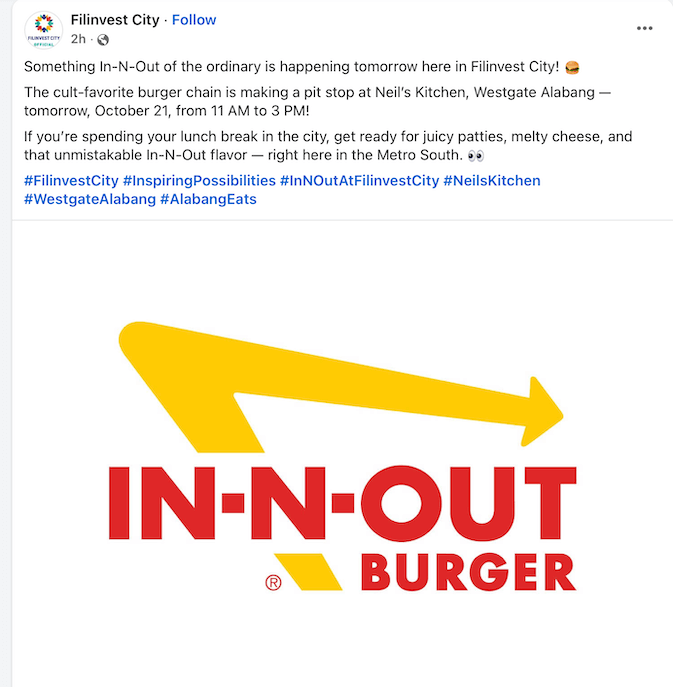Open Filinvest City's profile picture
This screenshot has height=687, width=673.
[42, 29]
